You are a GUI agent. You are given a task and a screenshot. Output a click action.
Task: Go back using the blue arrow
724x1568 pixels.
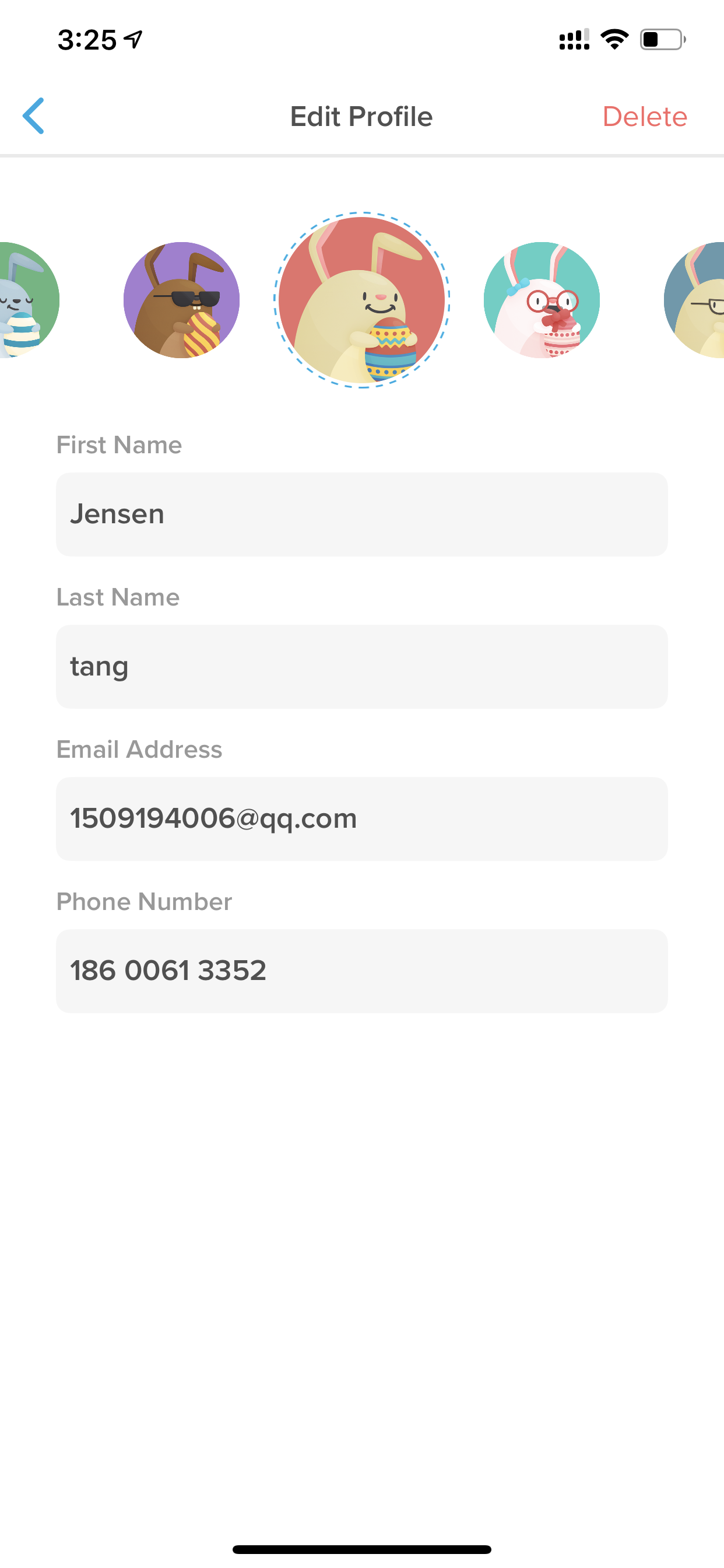click(x=33, y=116)
